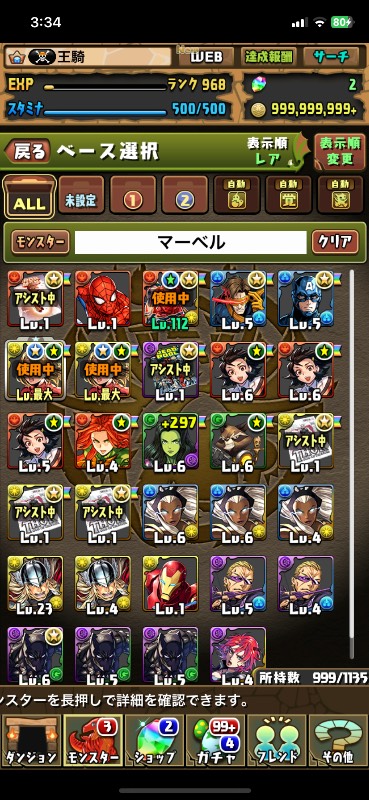Select the ALL box tab
This screenshot has height=800, width=369.
tap(29, 196)
